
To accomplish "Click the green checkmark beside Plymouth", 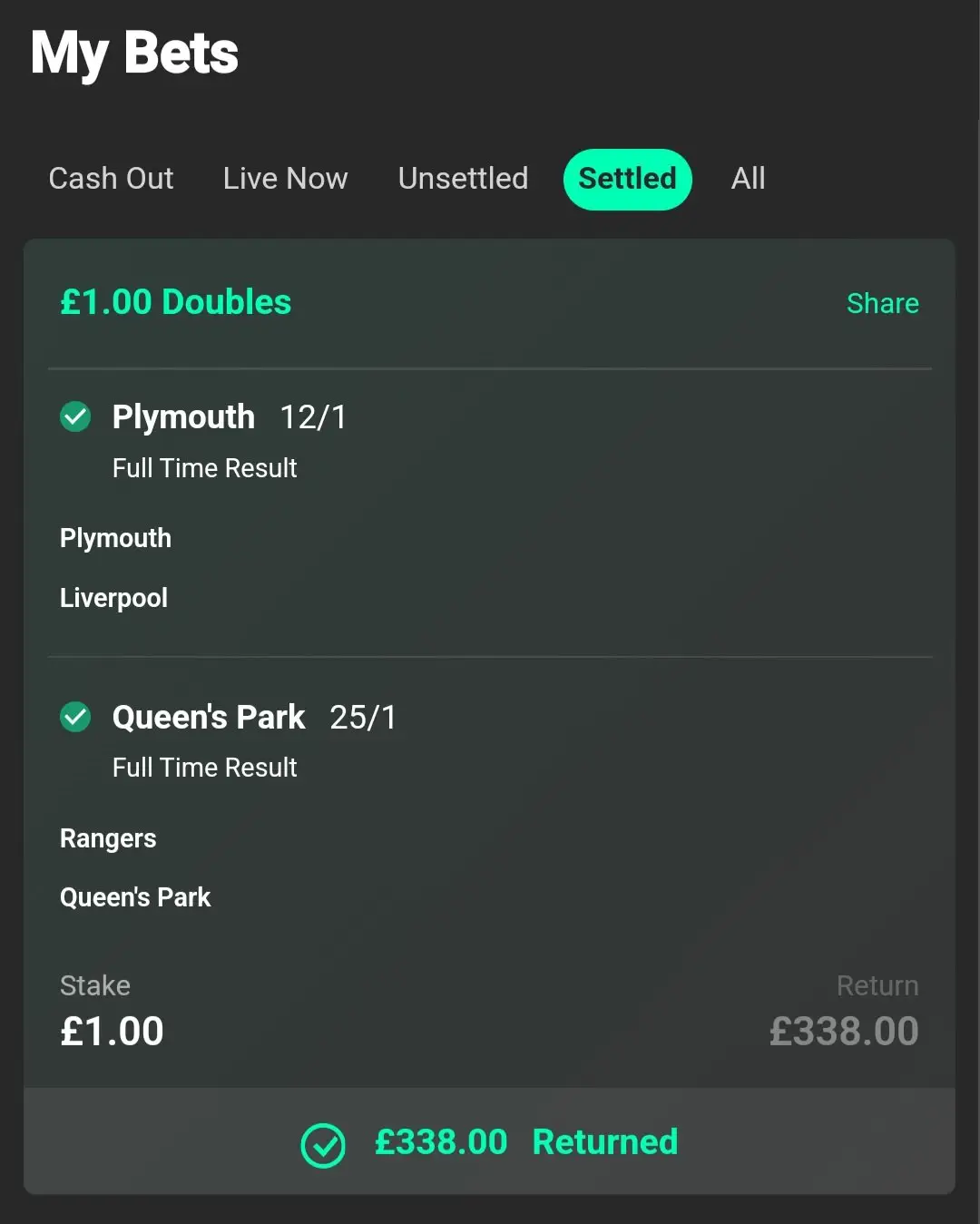I will tap(75, 417).
